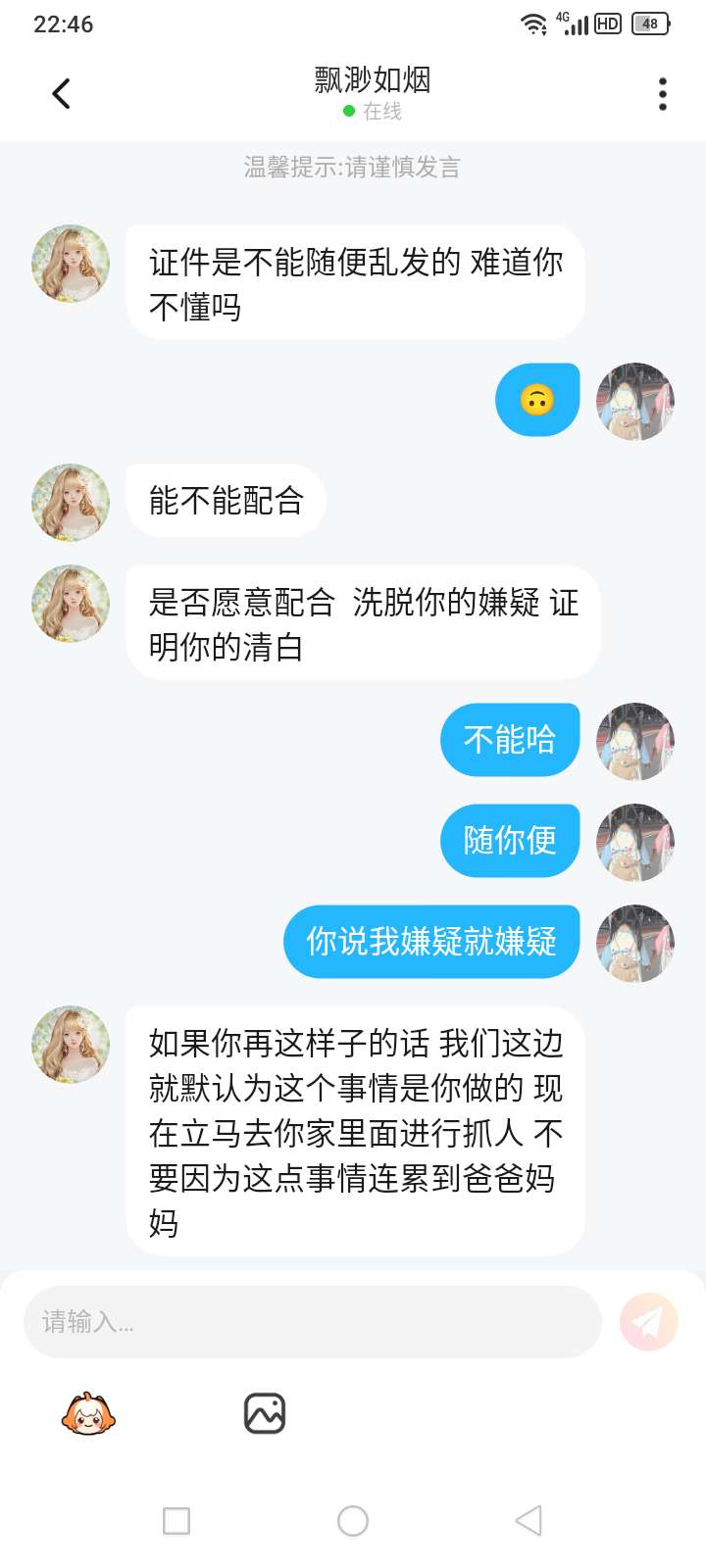View the sender's avatar beside 能不能配合
The height and width of the screenshot is (1568, 706).
pyautogui.click(x=71, y=502)
